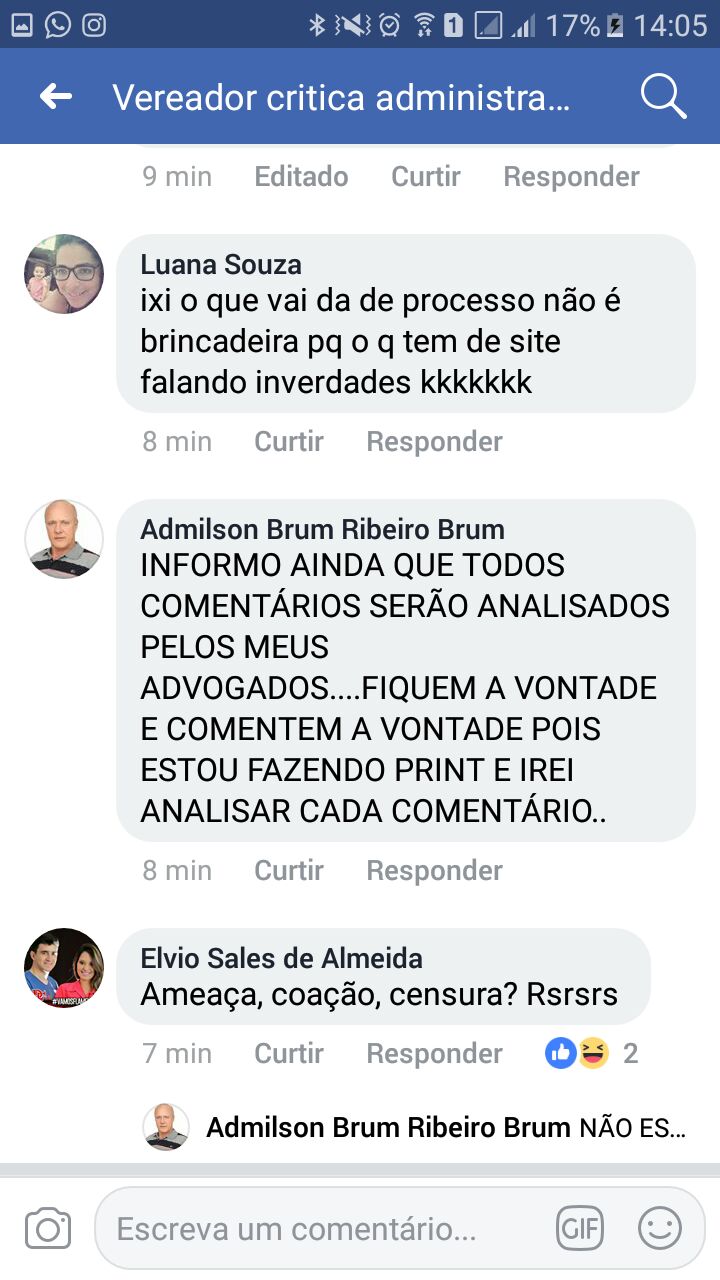Open Luana Souza's profile picture

64,274
